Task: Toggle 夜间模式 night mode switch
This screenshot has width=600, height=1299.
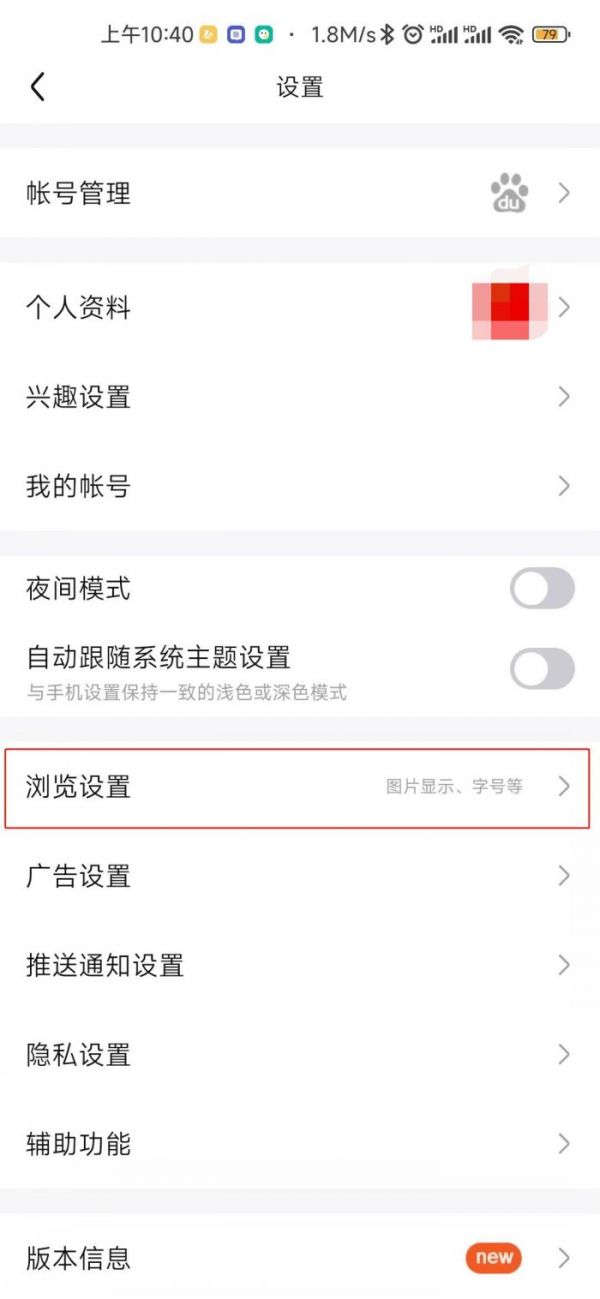Action: [542, 588]
